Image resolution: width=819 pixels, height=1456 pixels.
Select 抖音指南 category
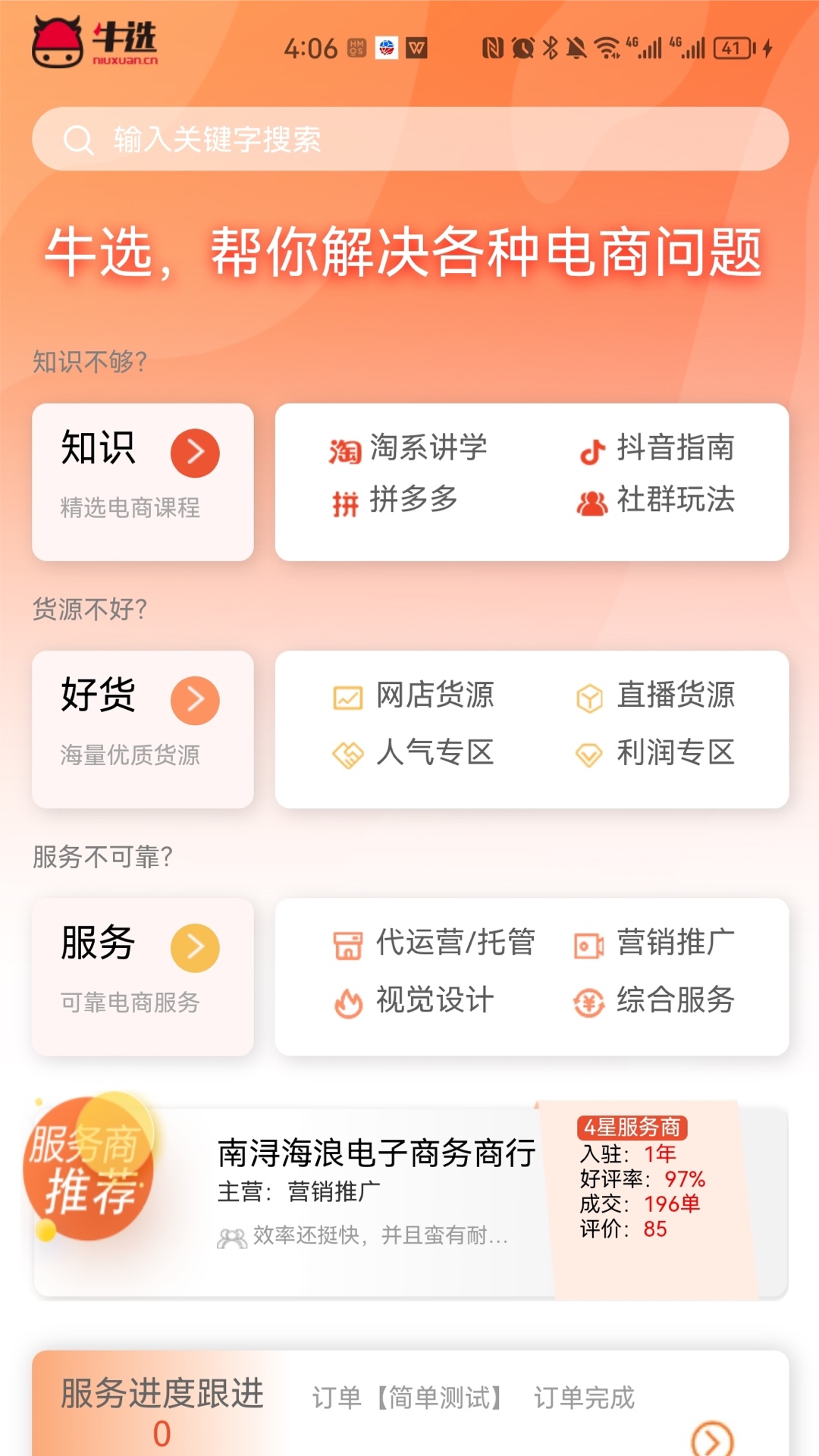click(657, 448)
